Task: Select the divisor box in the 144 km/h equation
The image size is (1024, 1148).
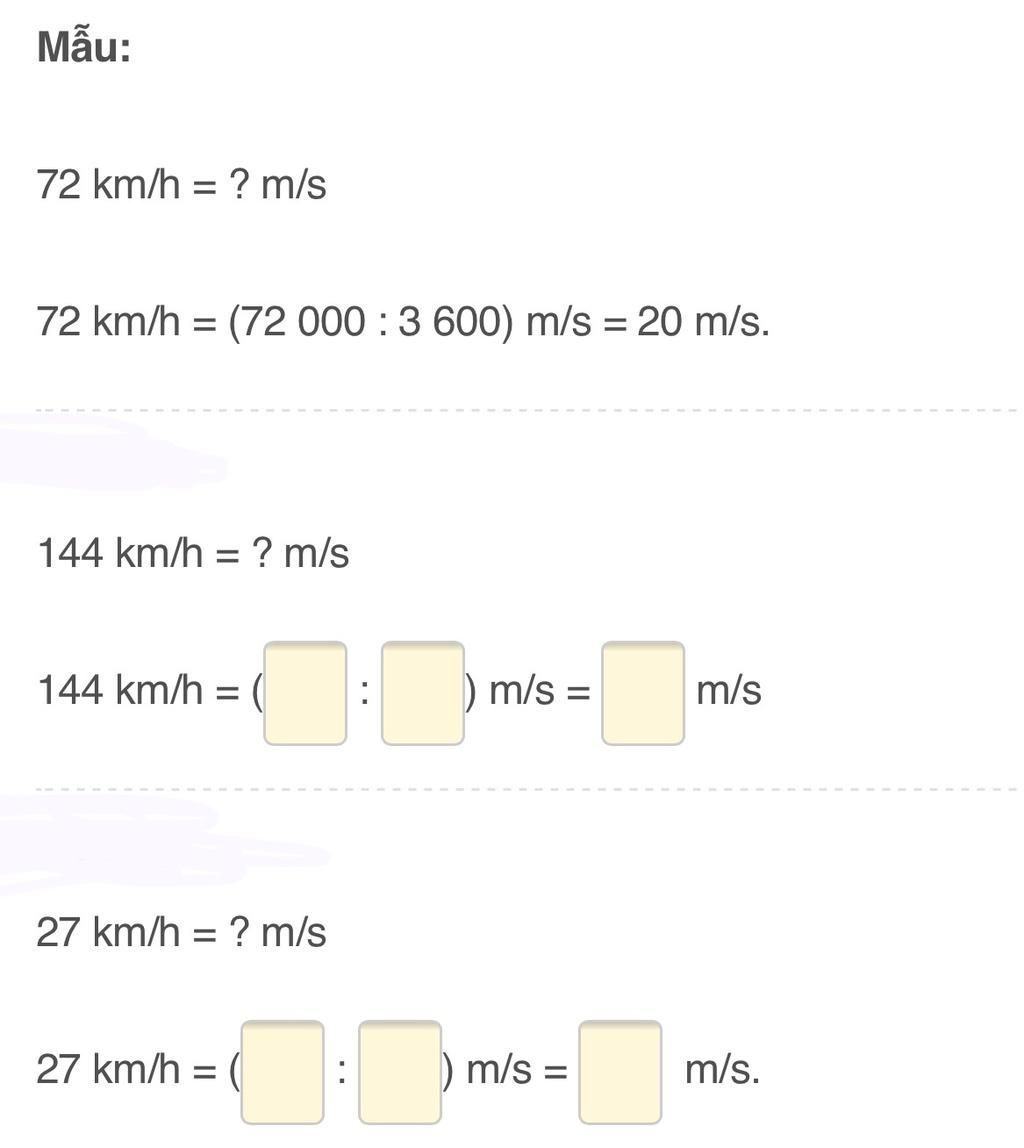Action: (422, 693)
